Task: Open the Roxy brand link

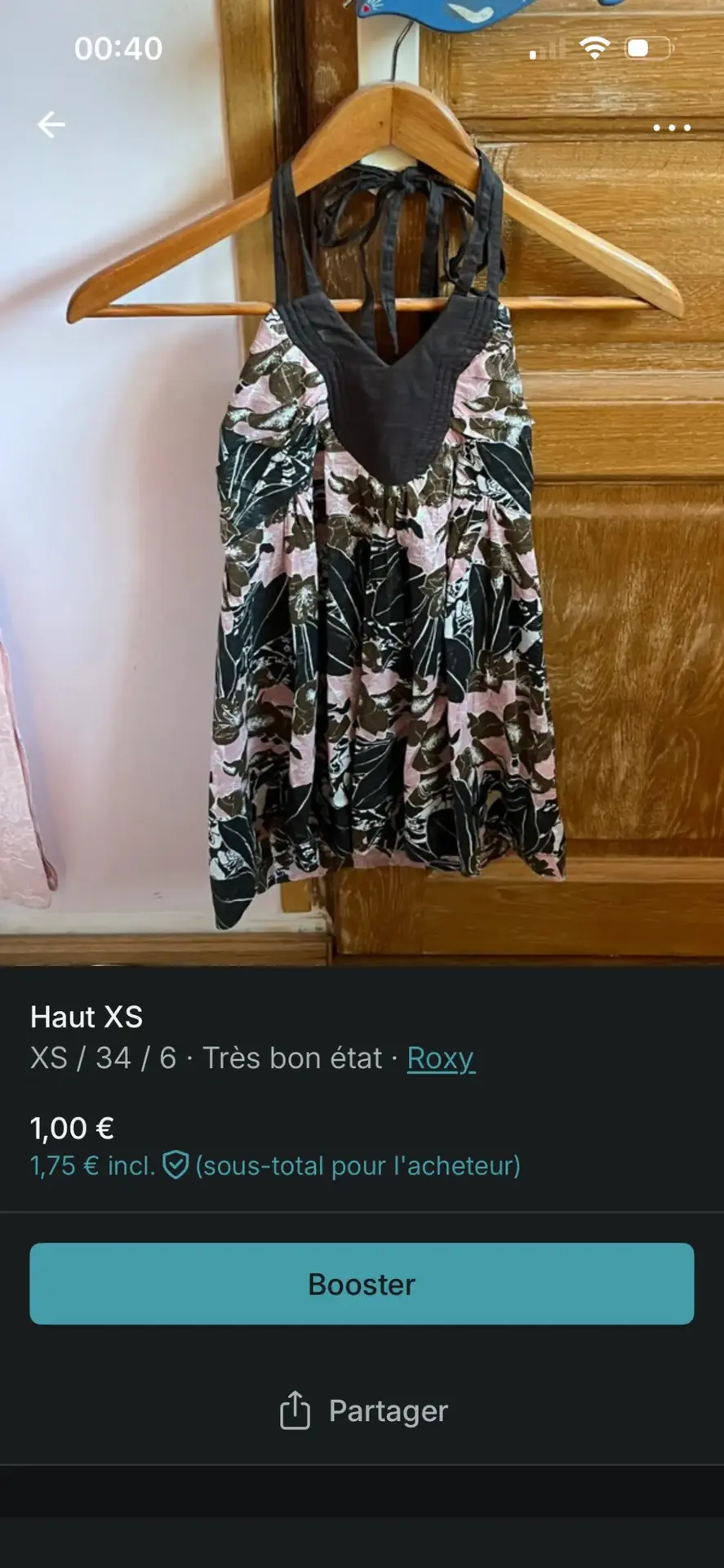Action: (441, 1058)
